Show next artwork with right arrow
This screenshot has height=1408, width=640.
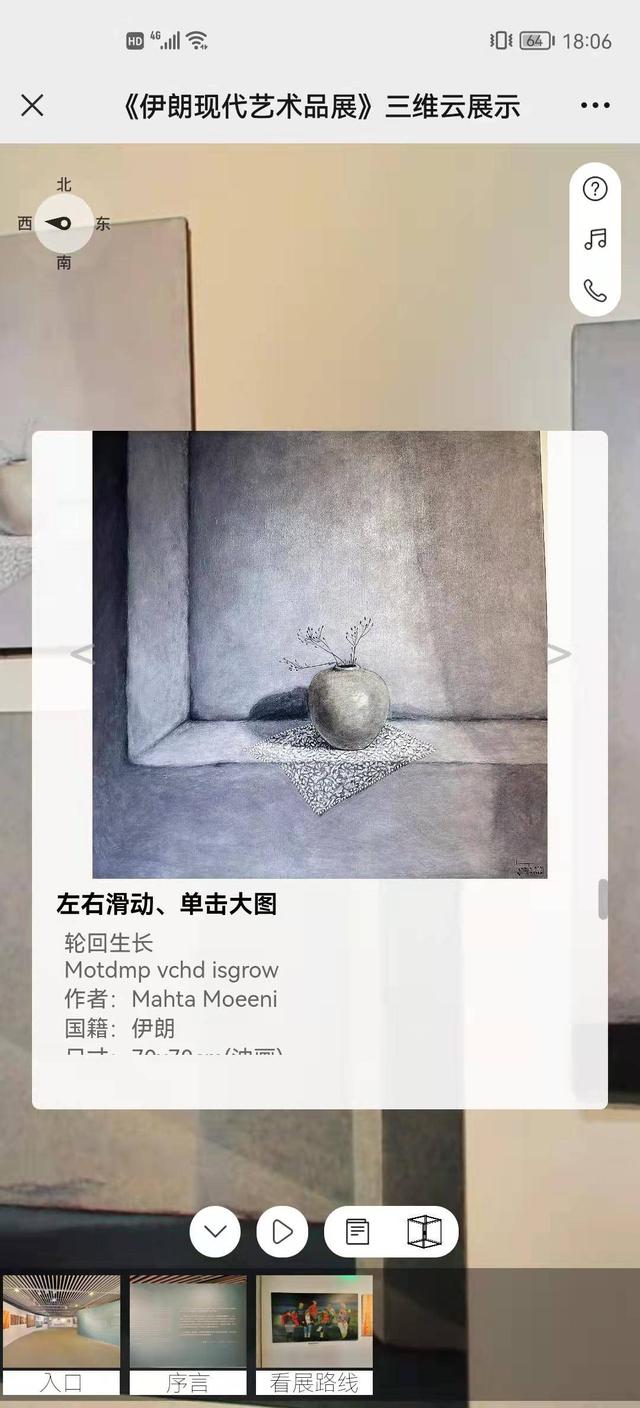(x=559, y=655)
